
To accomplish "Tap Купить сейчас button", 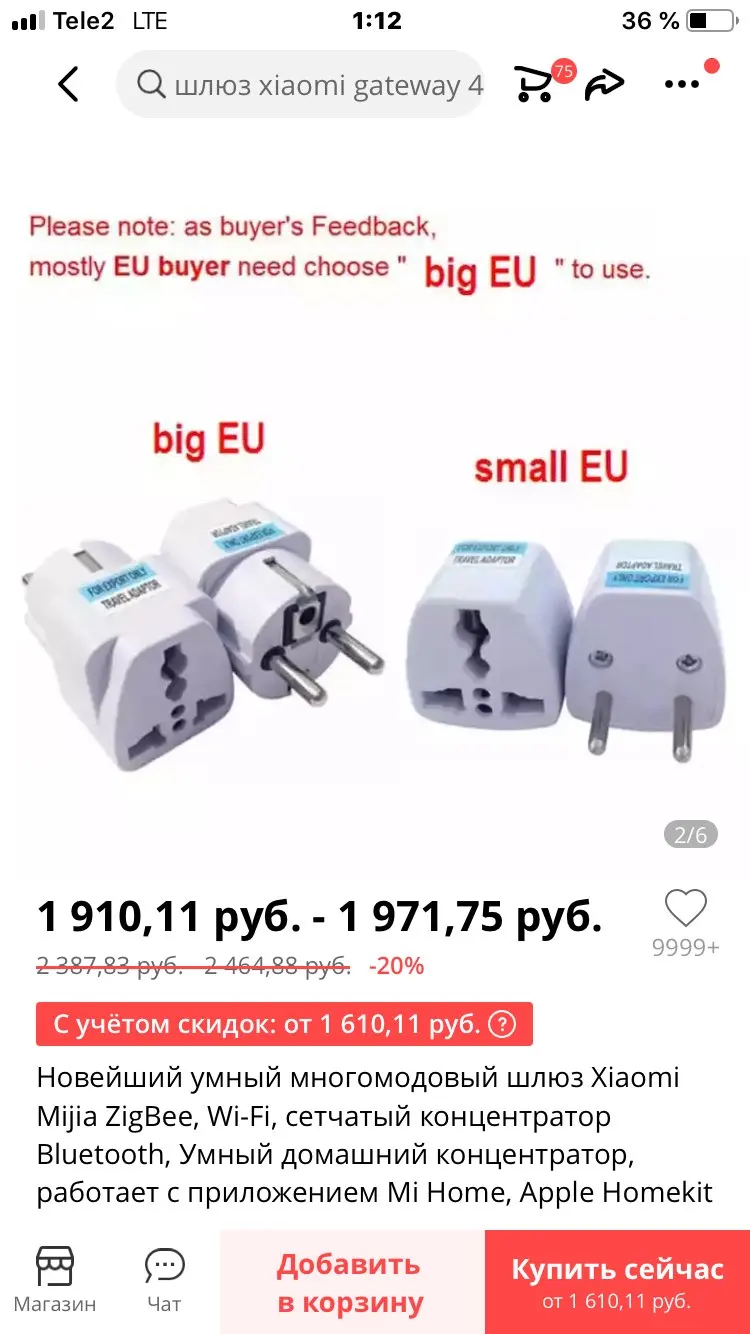I will (617, 1282).
